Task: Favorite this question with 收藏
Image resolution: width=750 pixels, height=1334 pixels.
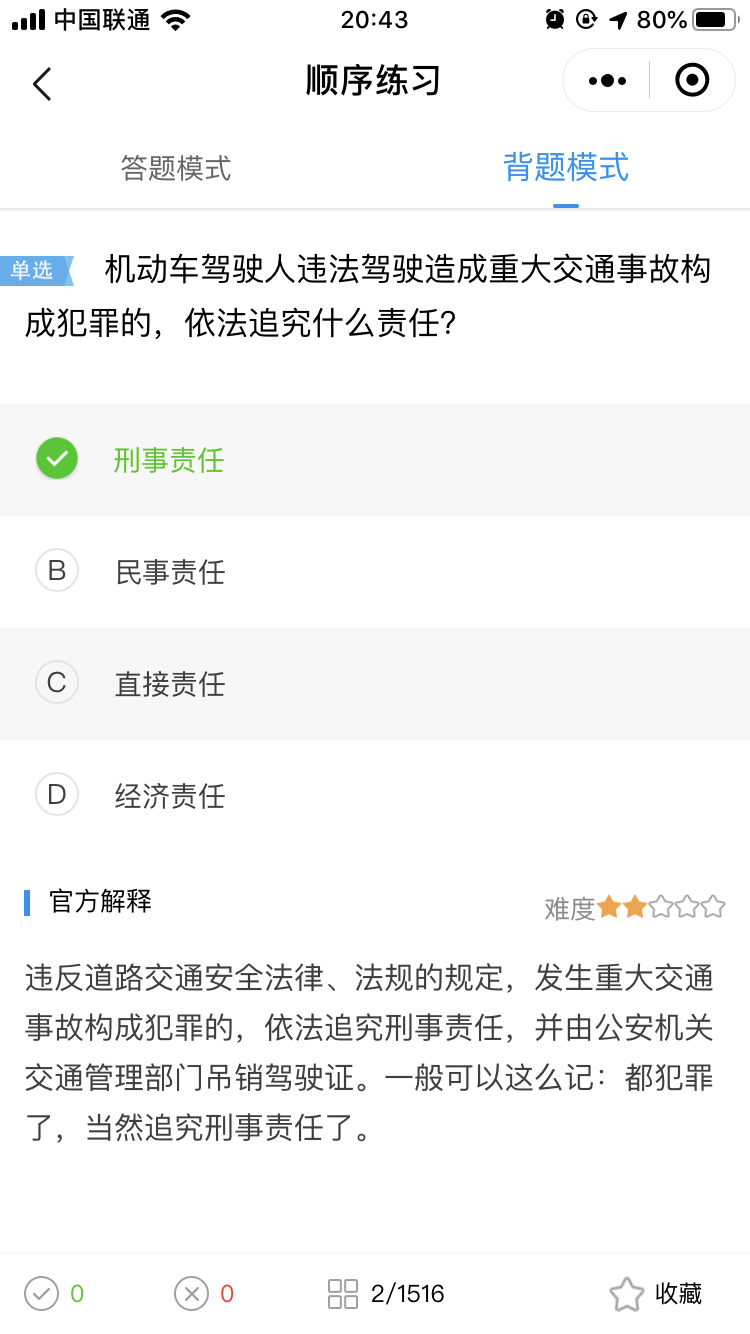Action: [x=656, y=1294]
